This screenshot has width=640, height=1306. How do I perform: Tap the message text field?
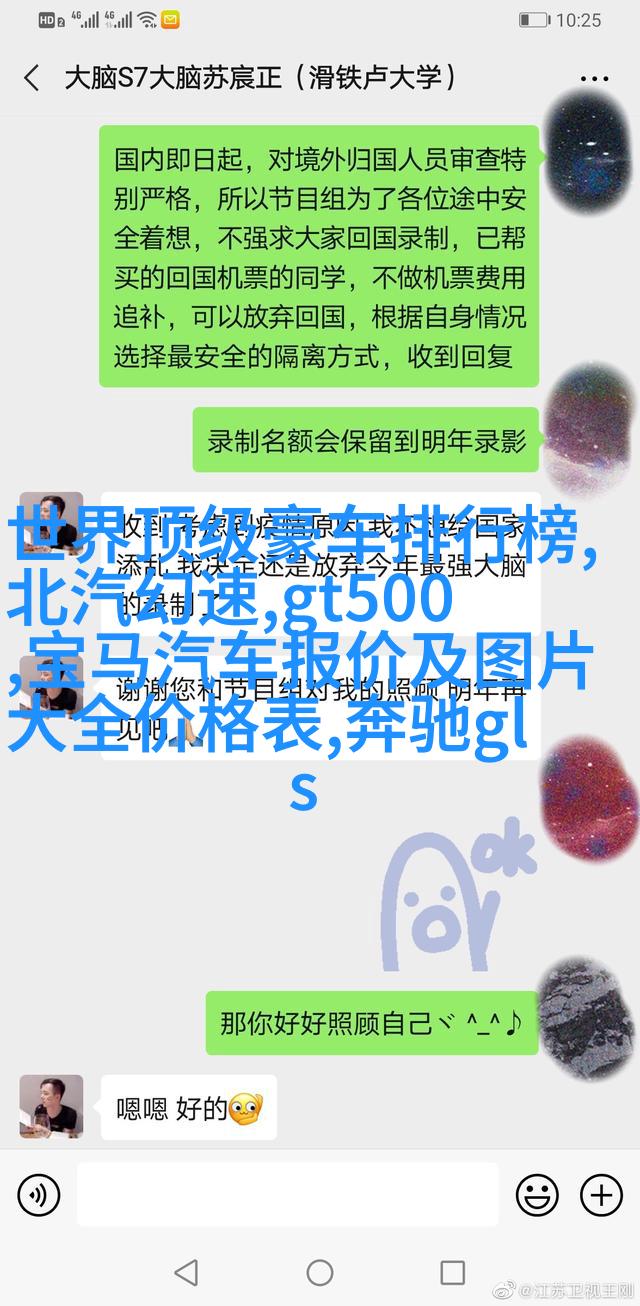[287, 1195]
